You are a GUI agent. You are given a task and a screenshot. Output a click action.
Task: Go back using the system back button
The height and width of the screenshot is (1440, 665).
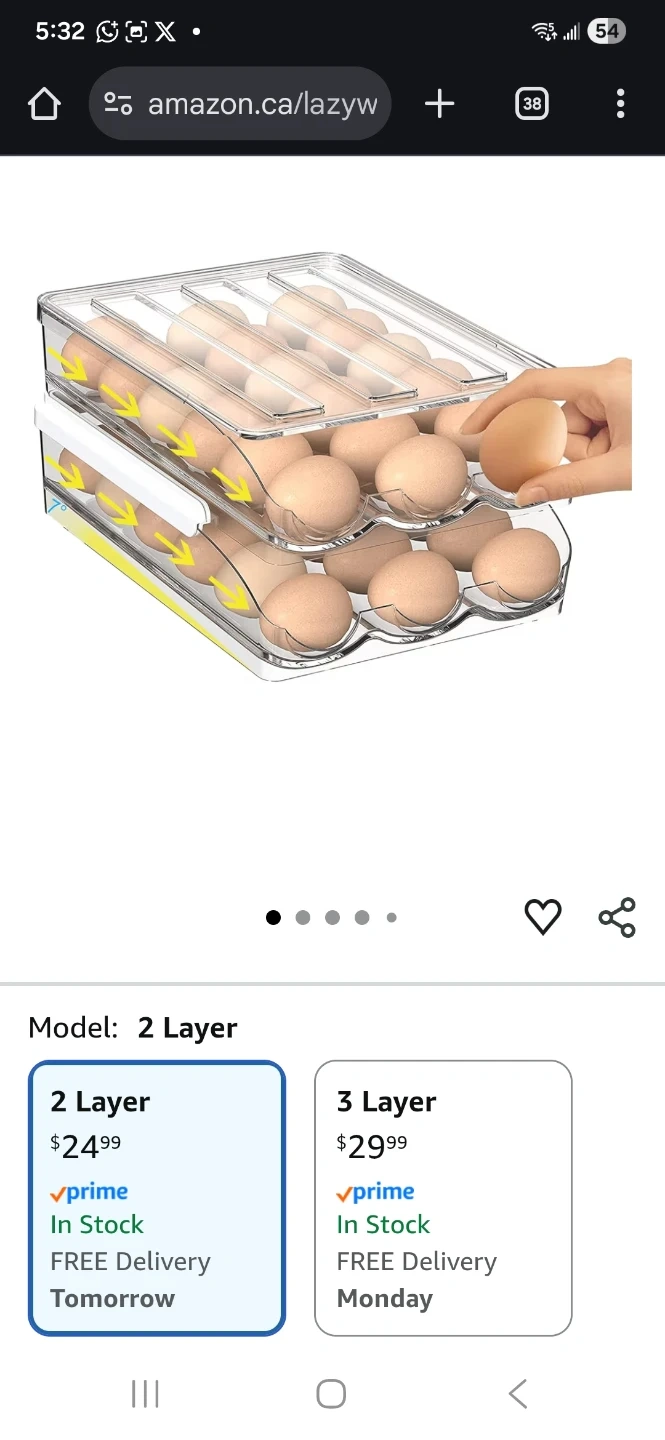pos(517,1393)
